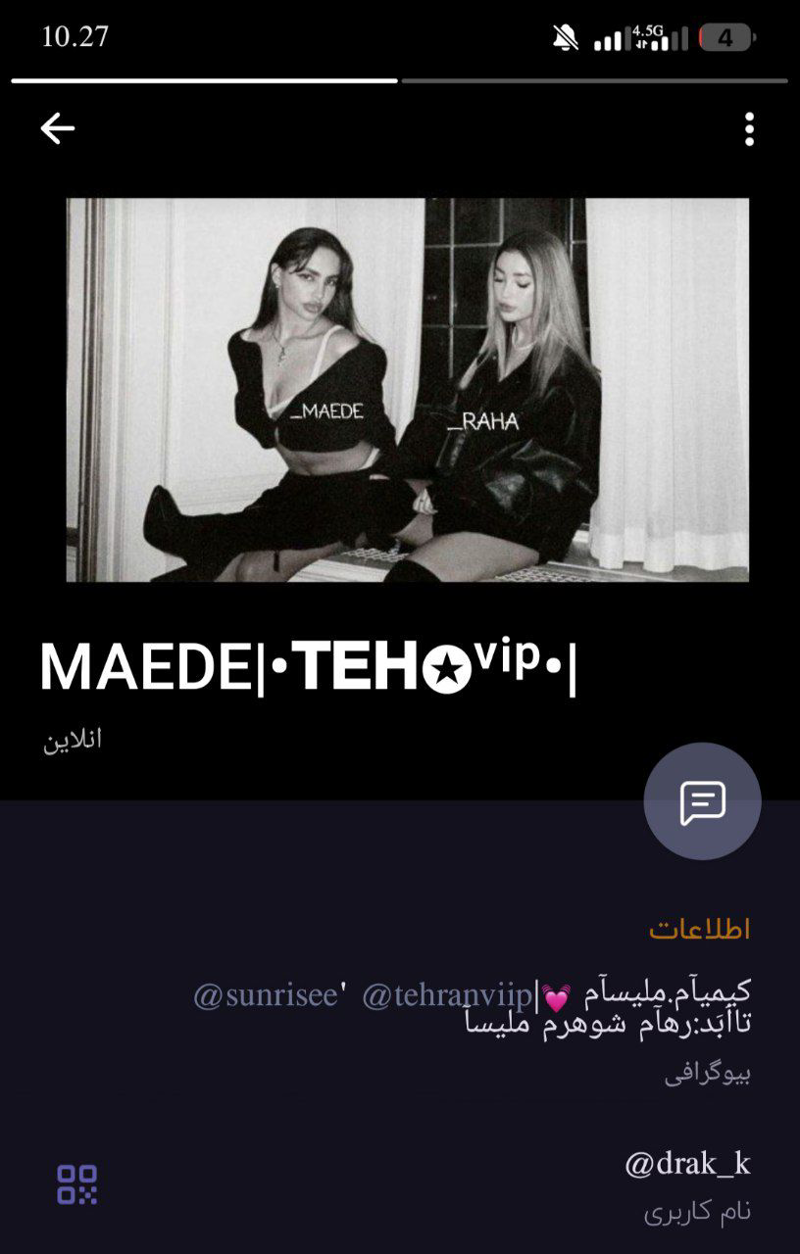800x1254 pixels.
Task: Go back with the arrow icon
Action: 58,128
